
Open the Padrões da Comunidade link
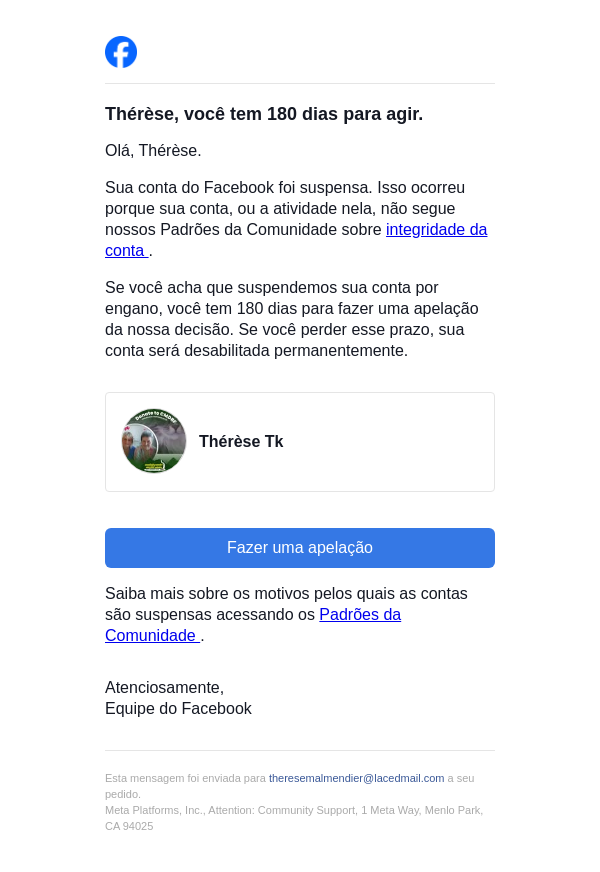click(x=359, y=615)
